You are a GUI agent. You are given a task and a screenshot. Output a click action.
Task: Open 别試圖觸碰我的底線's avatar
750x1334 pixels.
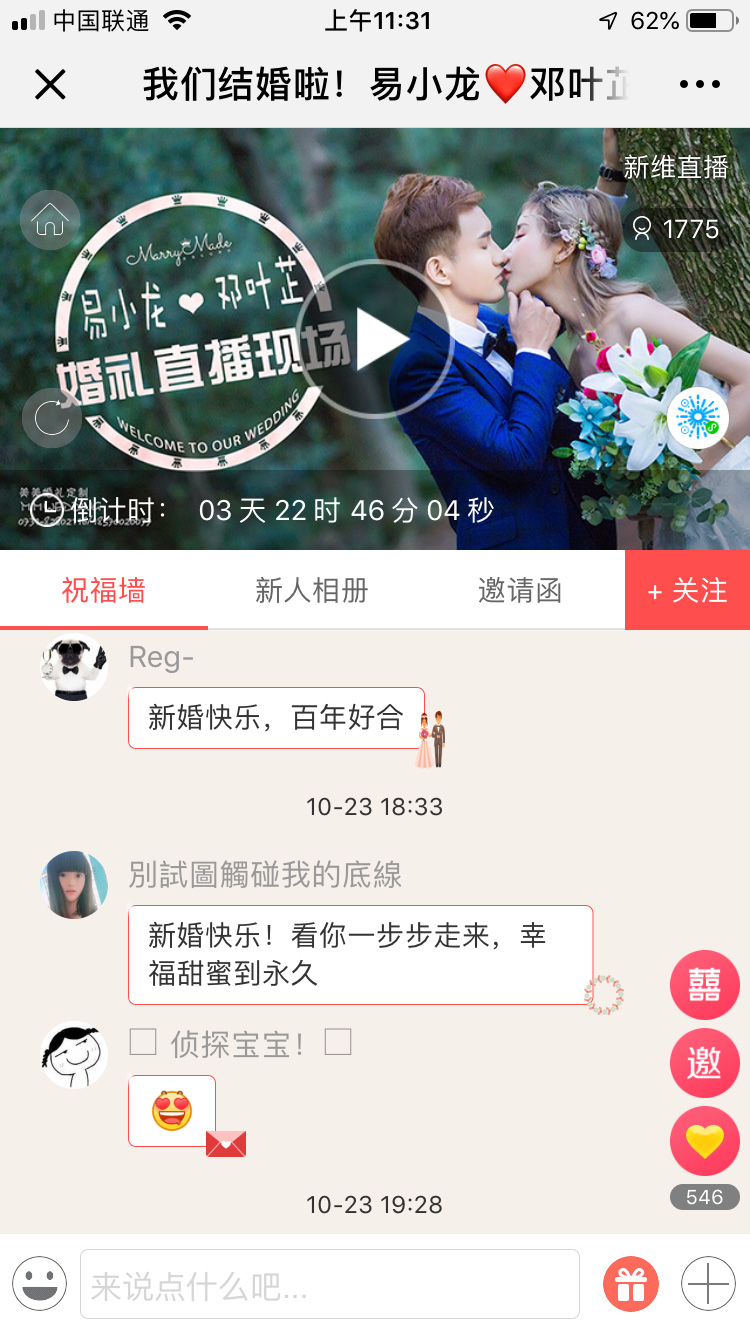74,885
